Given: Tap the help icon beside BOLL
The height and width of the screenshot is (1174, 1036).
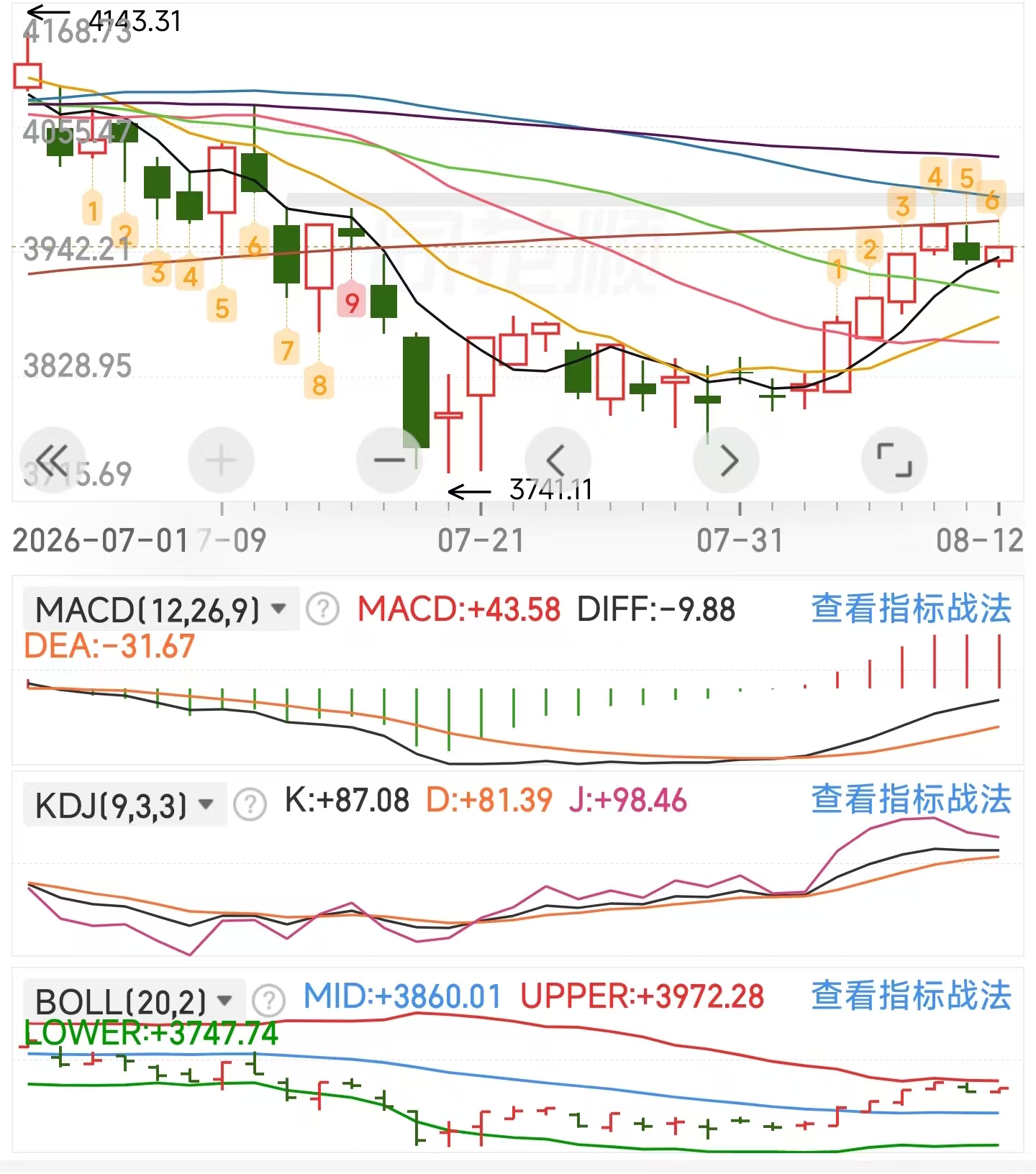Looking at the screenshot, I should 269,1000.
